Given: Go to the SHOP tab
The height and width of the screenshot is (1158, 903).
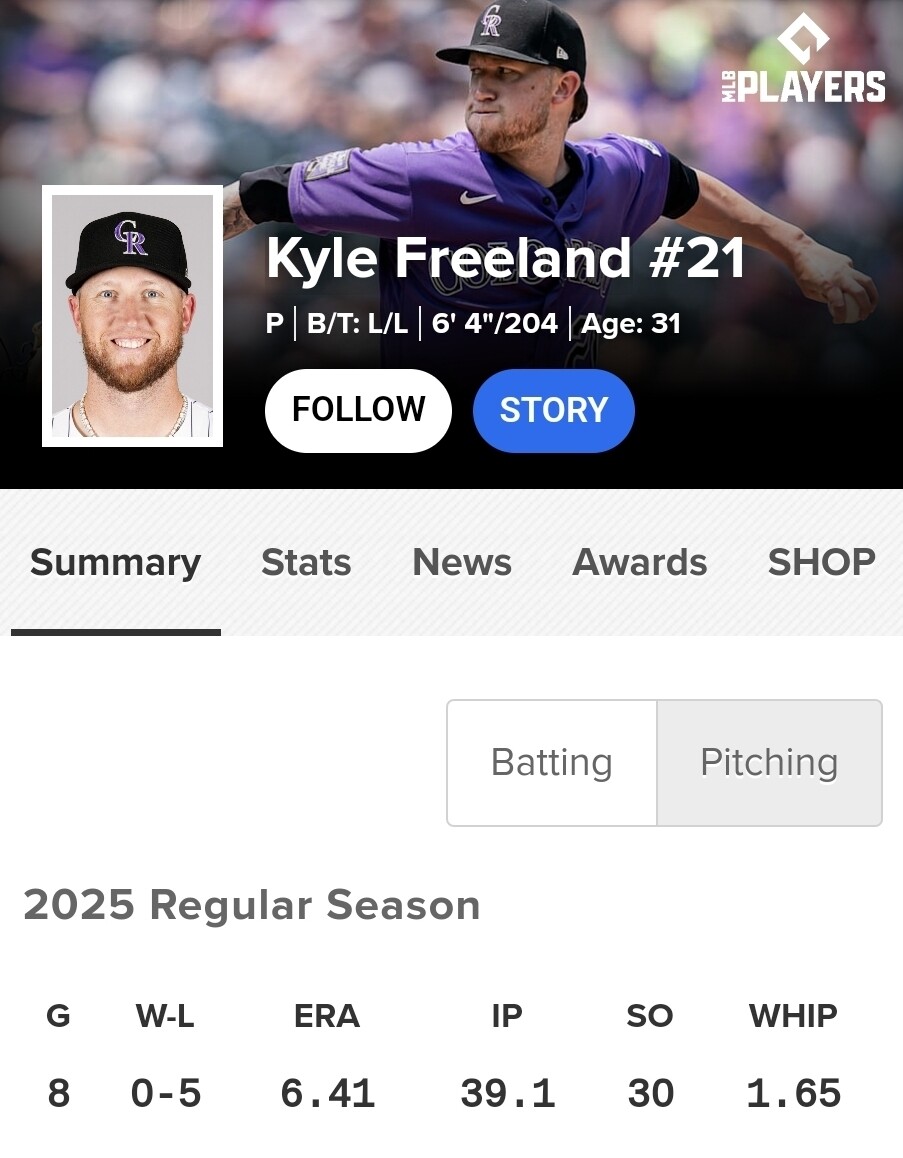Looking at the screenshot, I should [821, 563].
